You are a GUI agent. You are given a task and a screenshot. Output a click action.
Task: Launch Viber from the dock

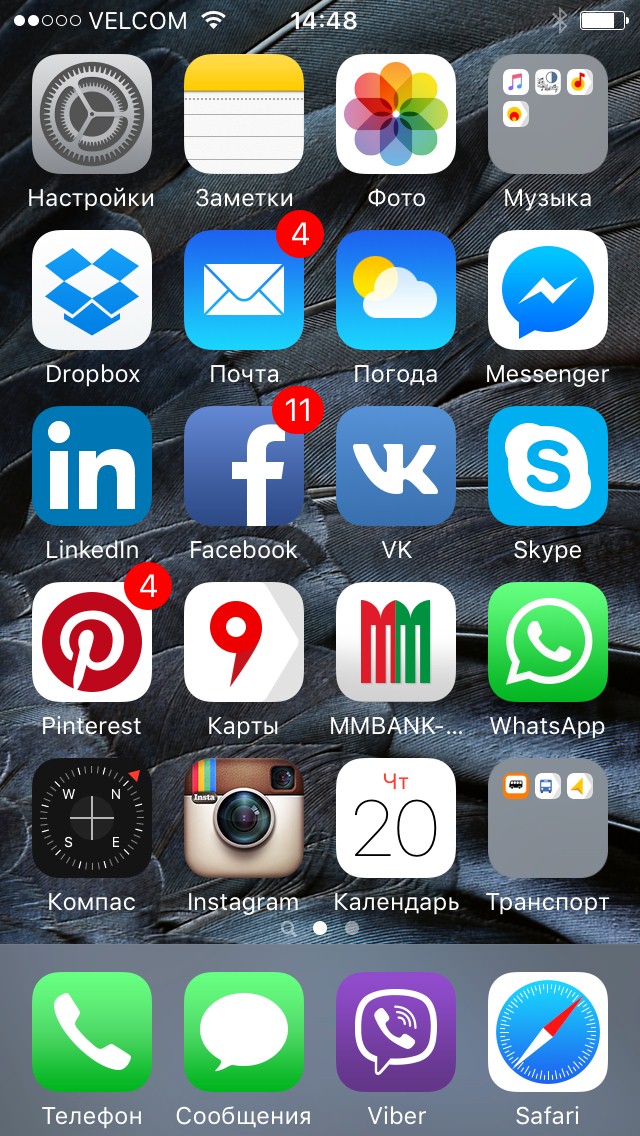(x=396, y=1032)
